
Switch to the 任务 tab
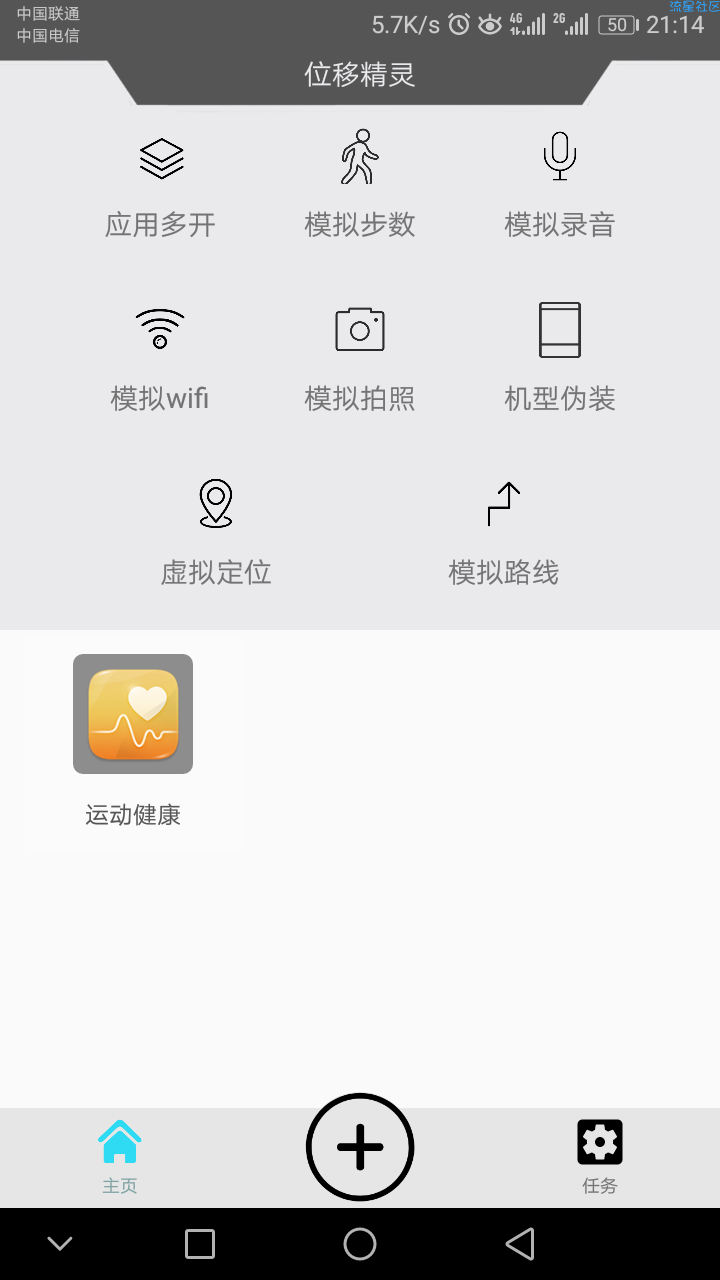600,1157
